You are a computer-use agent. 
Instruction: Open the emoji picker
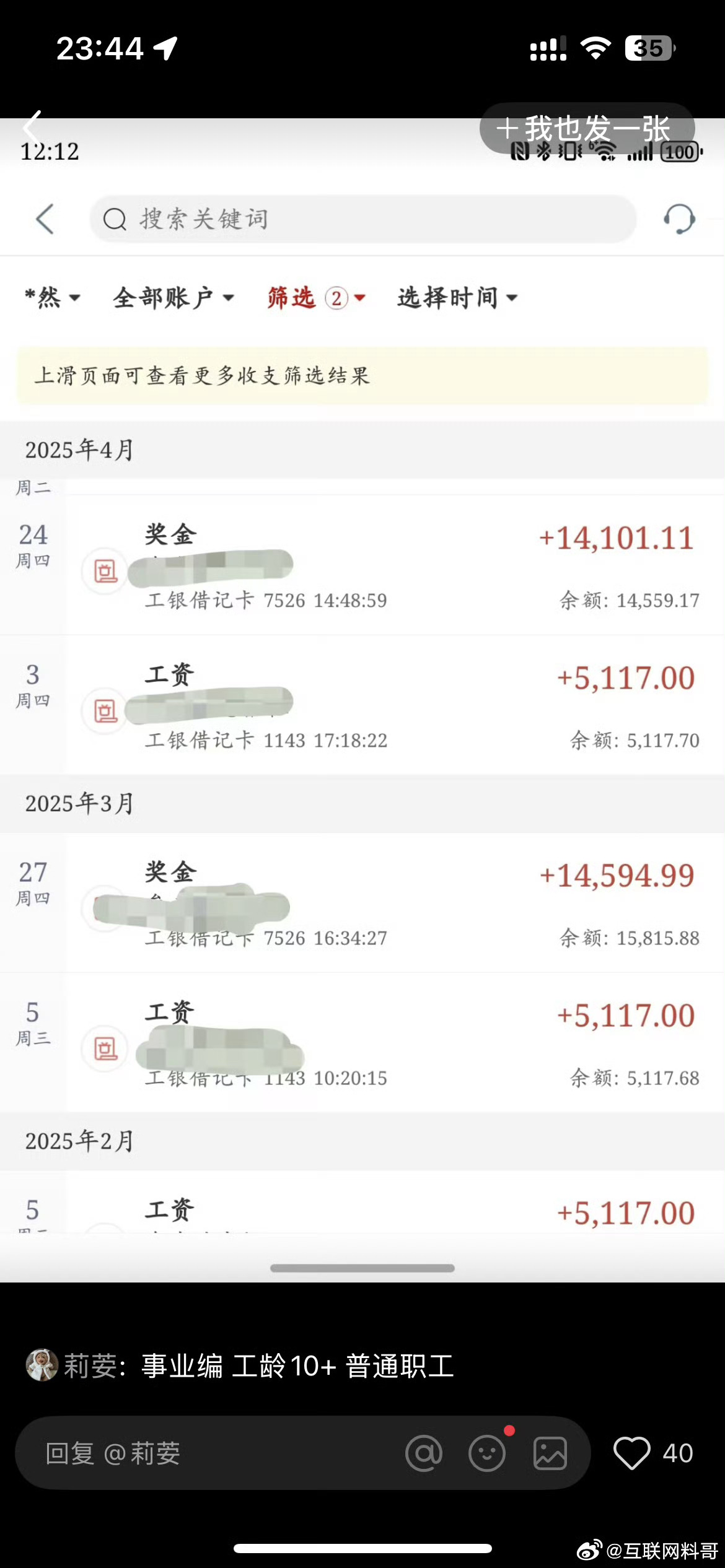[487, 1453]
